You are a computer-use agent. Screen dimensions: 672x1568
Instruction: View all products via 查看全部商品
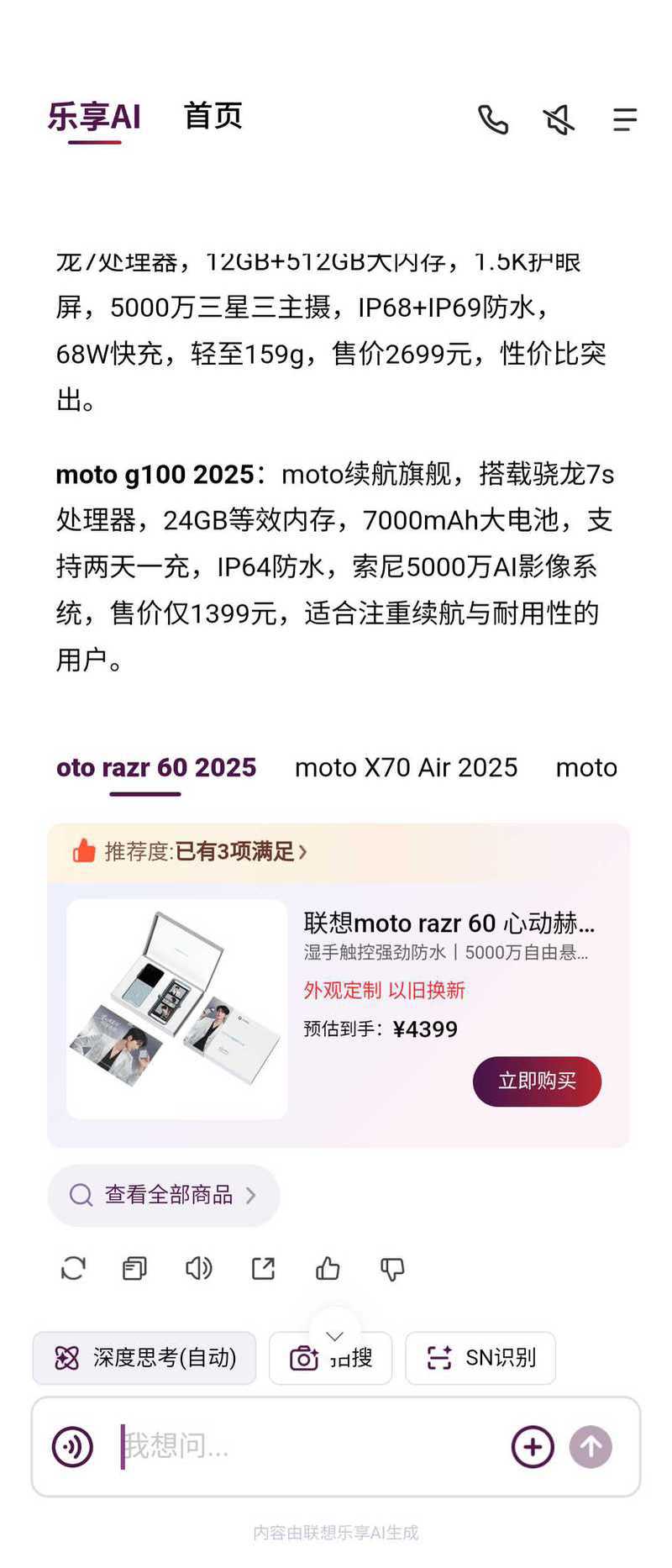(x=164, y=1195)
